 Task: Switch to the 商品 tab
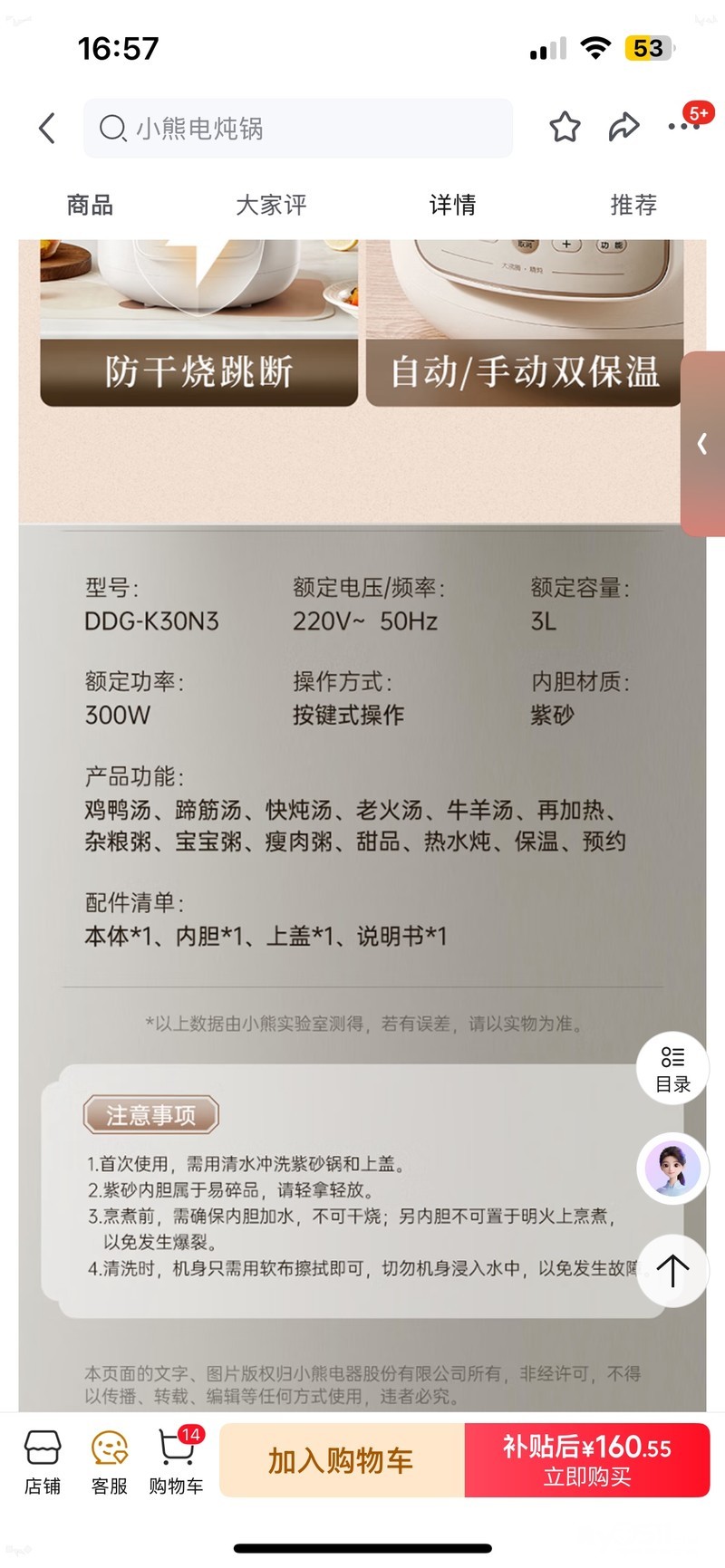click(x=90, y=205)
